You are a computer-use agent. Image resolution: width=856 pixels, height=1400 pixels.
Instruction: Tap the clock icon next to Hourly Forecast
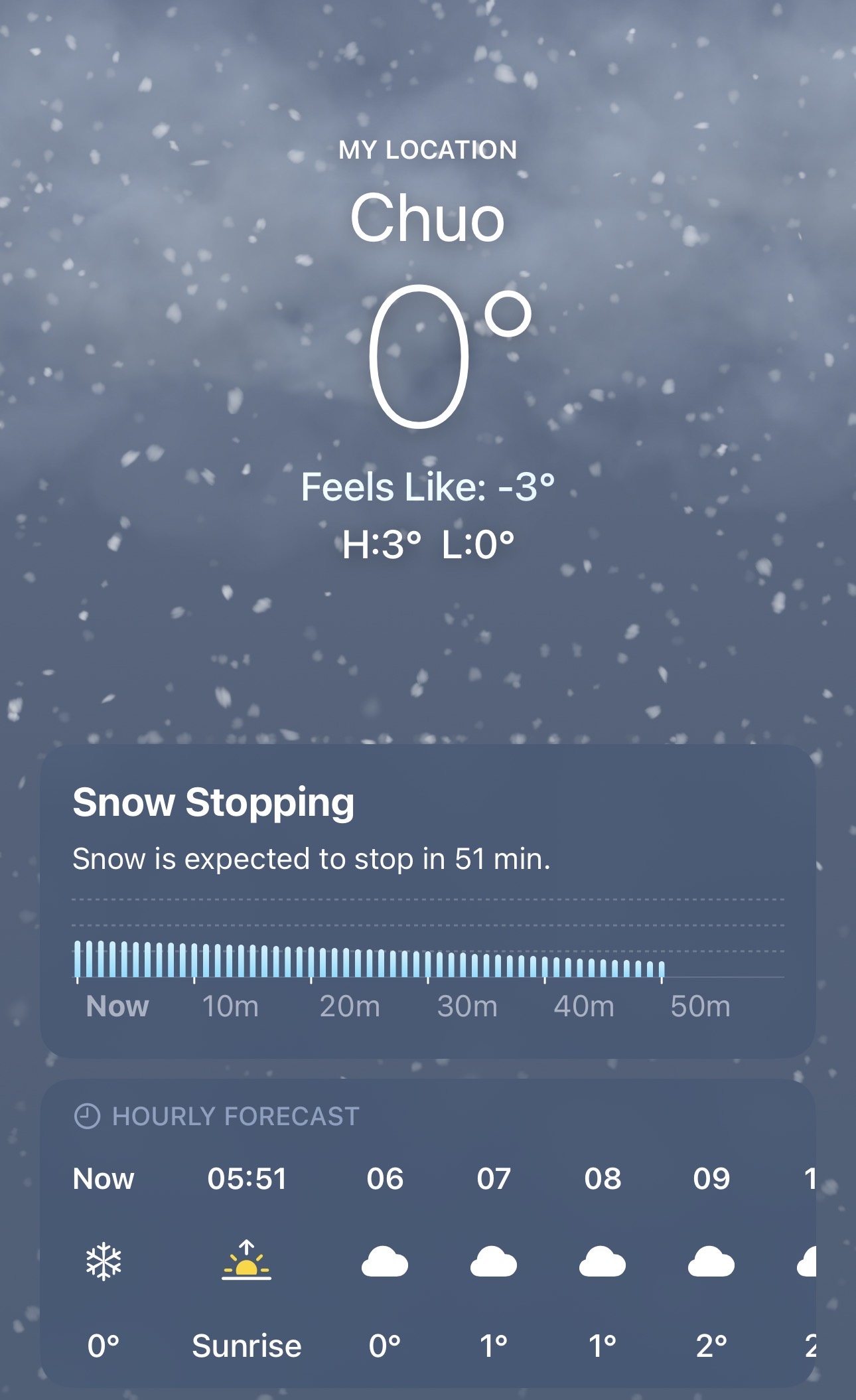[x=88, y=1115]
